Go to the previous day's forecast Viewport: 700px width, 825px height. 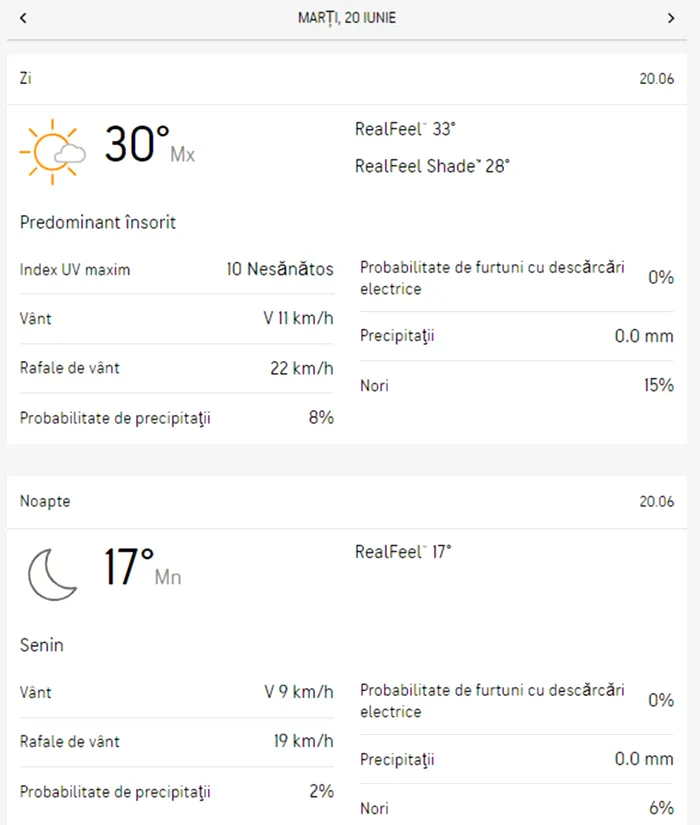point(24,18)
